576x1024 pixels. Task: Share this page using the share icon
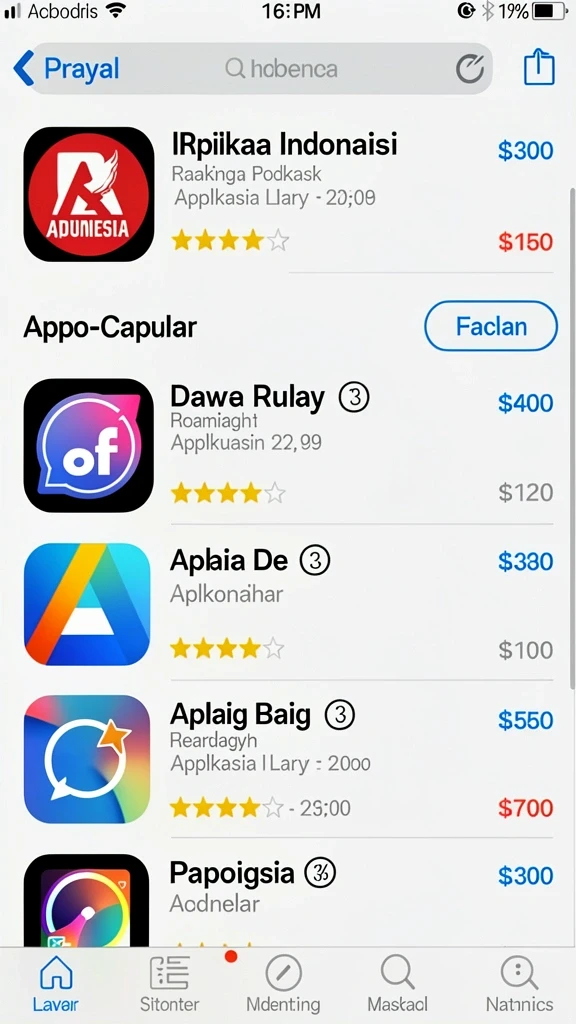[539, 68]
